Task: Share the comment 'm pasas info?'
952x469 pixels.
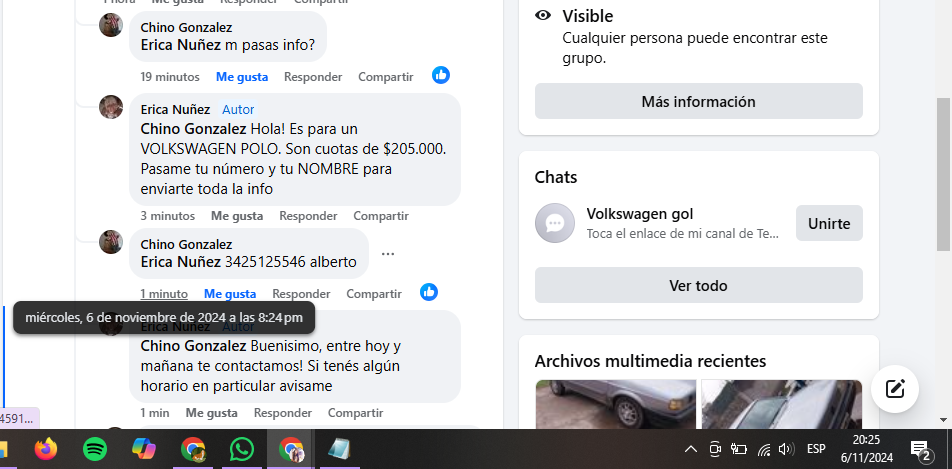Action: pos(385,77)
